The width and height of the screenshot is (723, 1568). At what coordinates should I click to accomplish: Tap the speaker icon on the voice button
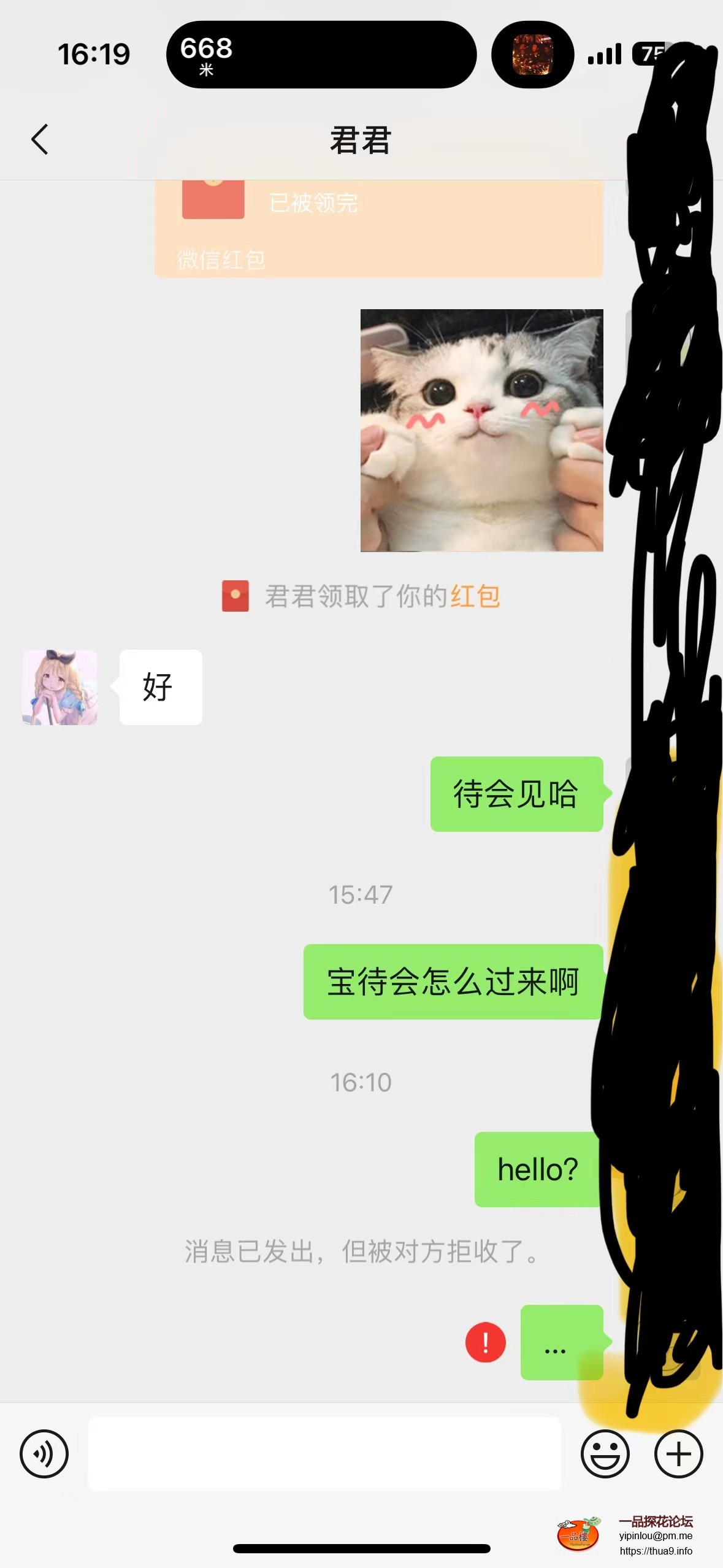pyautogui.click(x=45, y=1453)
